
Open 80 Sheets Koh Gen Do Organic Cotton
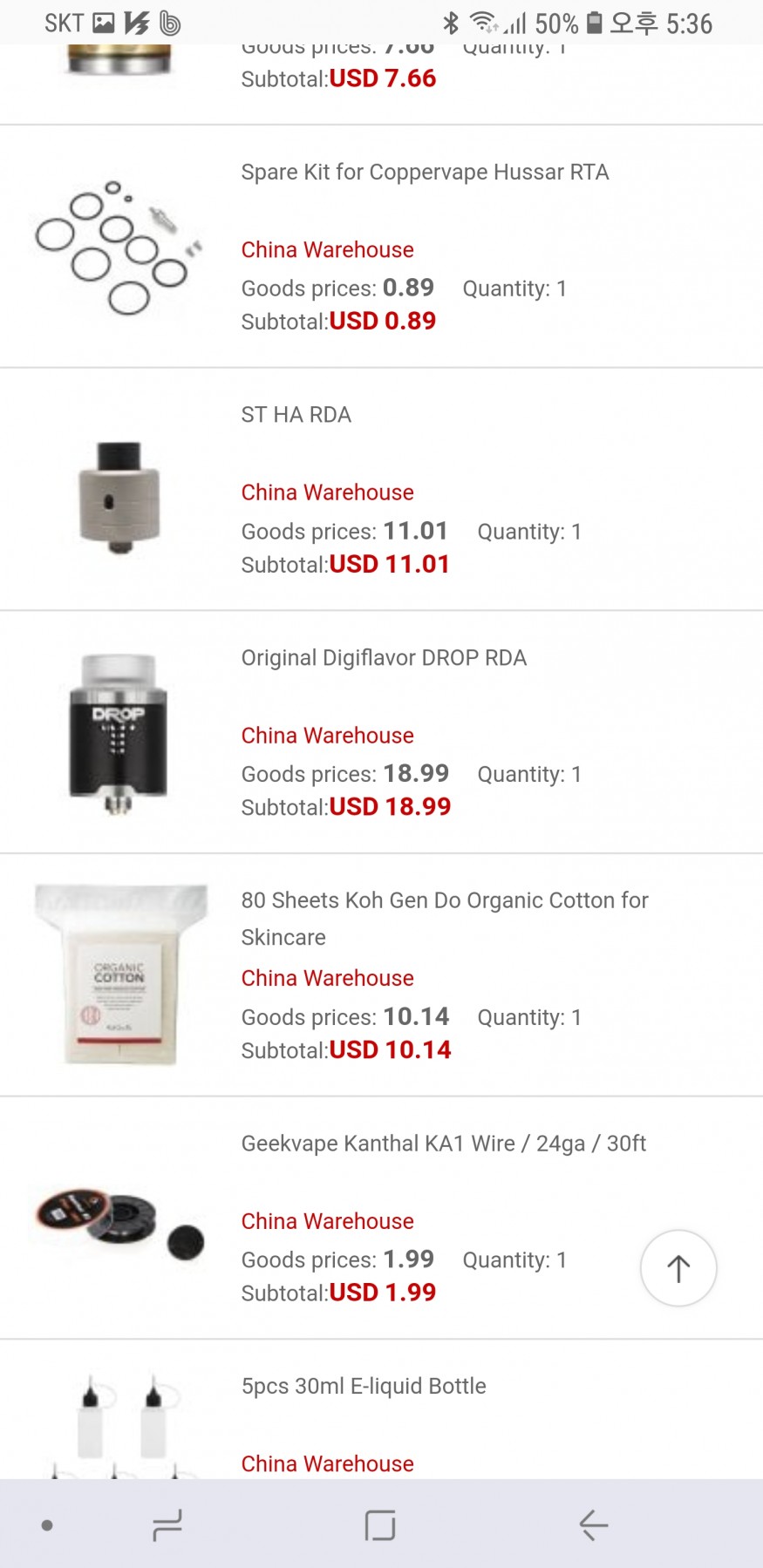click(x=444, y=901)
